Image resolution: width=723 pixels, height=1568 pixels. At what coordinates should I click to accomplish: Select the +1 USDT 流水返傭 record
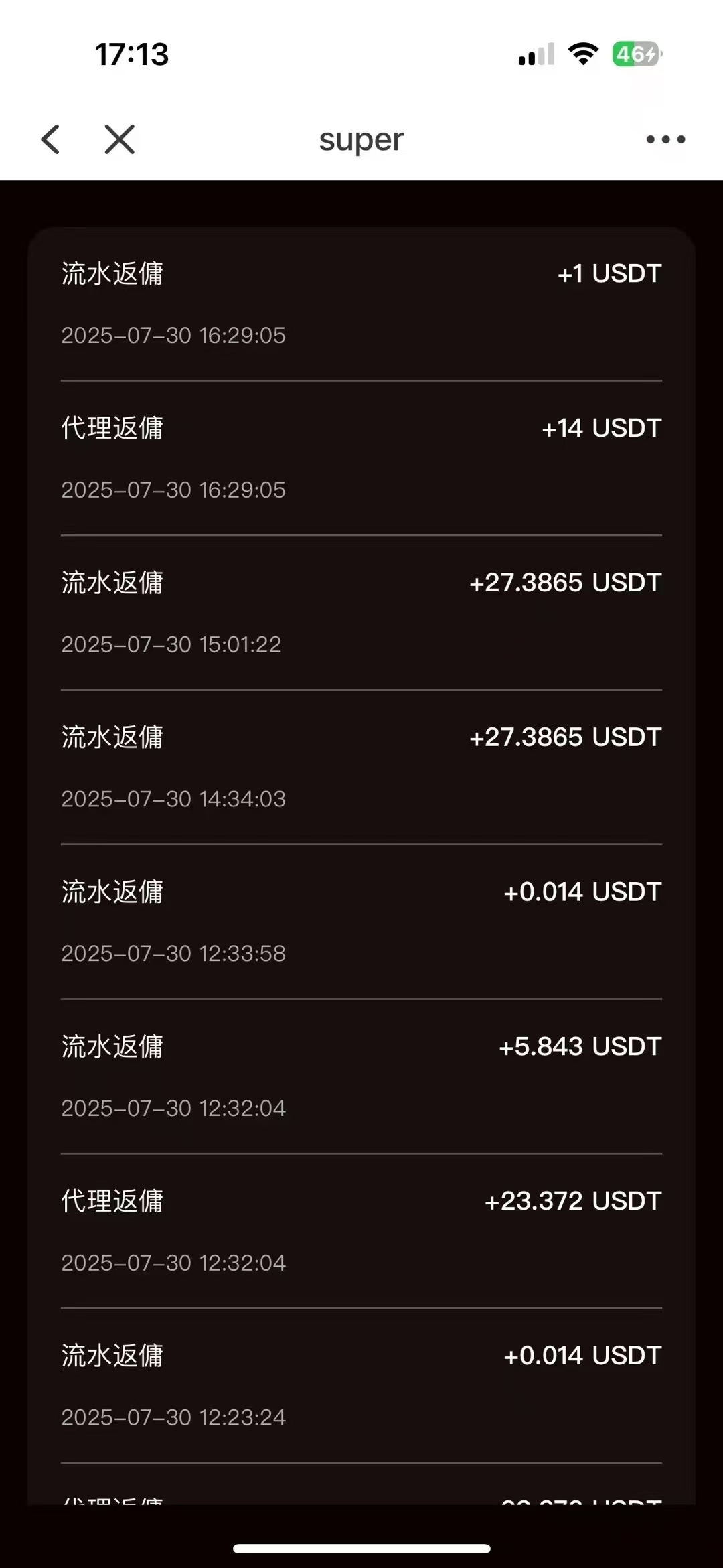361,303
